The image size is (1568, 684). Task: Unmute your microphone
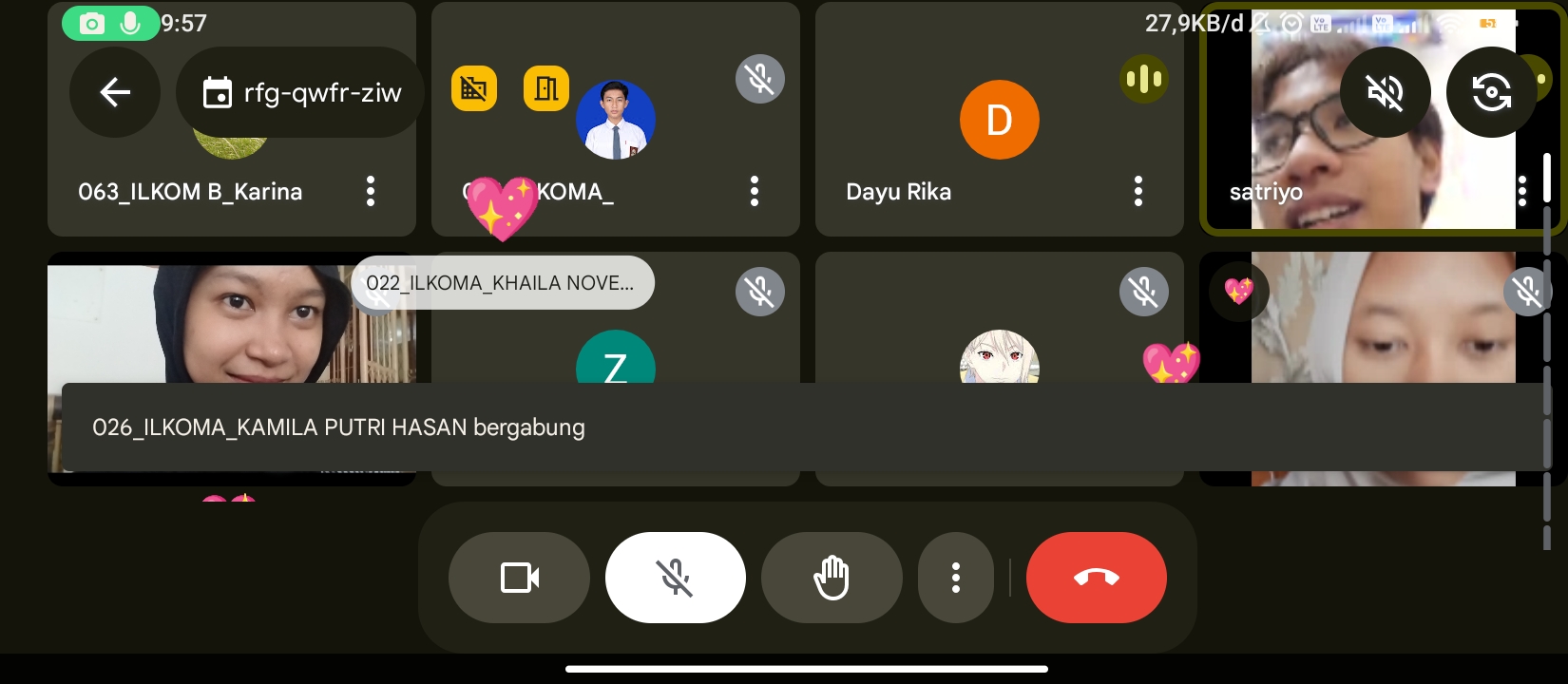tap(675, 578)
